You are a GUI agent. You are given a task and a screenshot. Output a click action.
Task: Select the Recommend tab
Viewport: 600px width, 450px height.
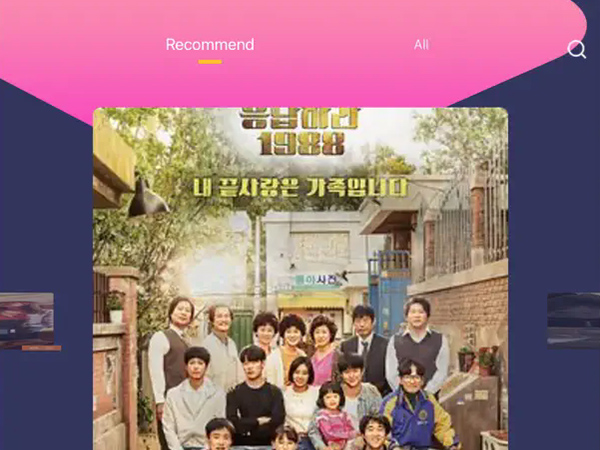pos(210,45)
